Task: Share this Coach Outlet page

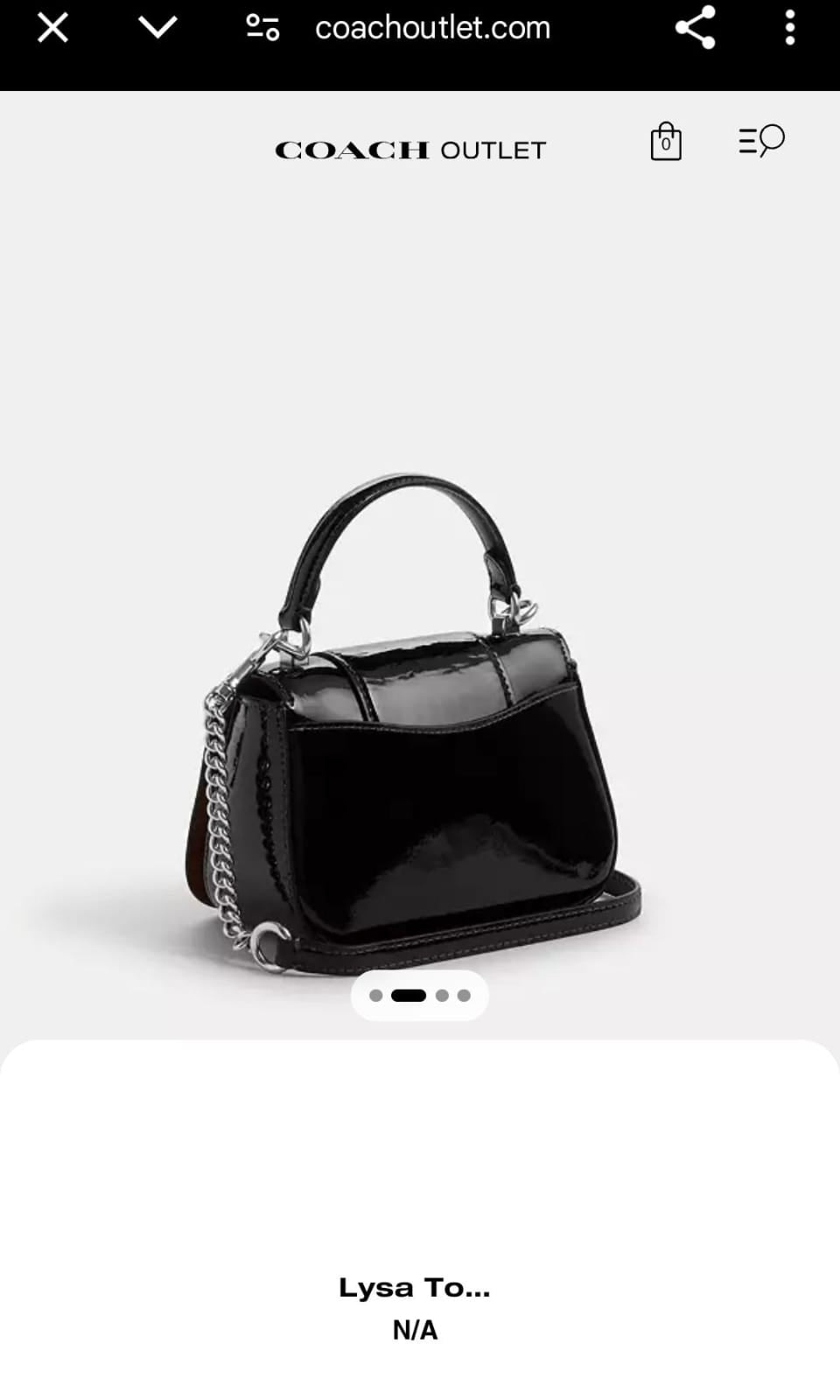Action: click(695, 28)
